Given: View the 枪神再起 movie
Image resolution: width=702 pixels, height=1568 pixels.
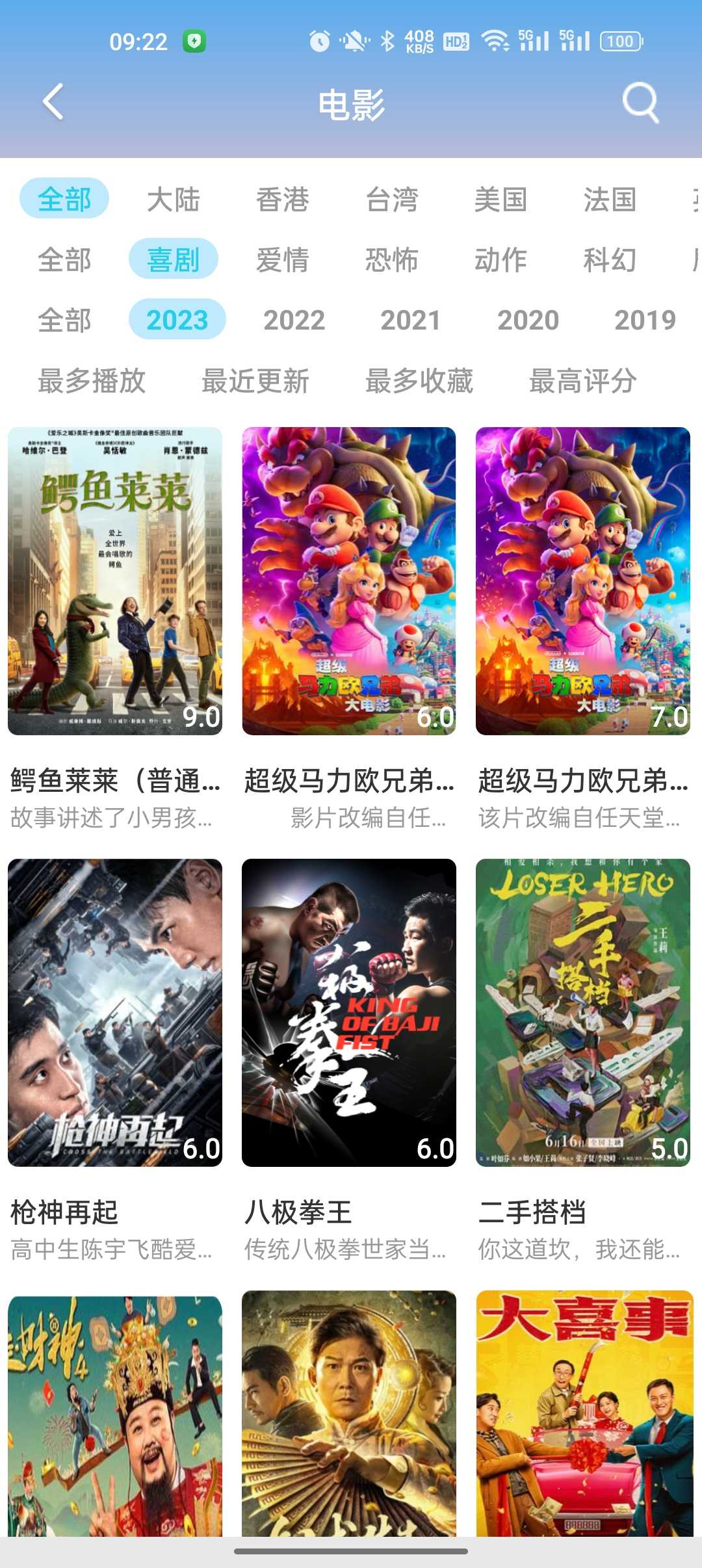Looking at the screenshot, I should coord(115,1012).
